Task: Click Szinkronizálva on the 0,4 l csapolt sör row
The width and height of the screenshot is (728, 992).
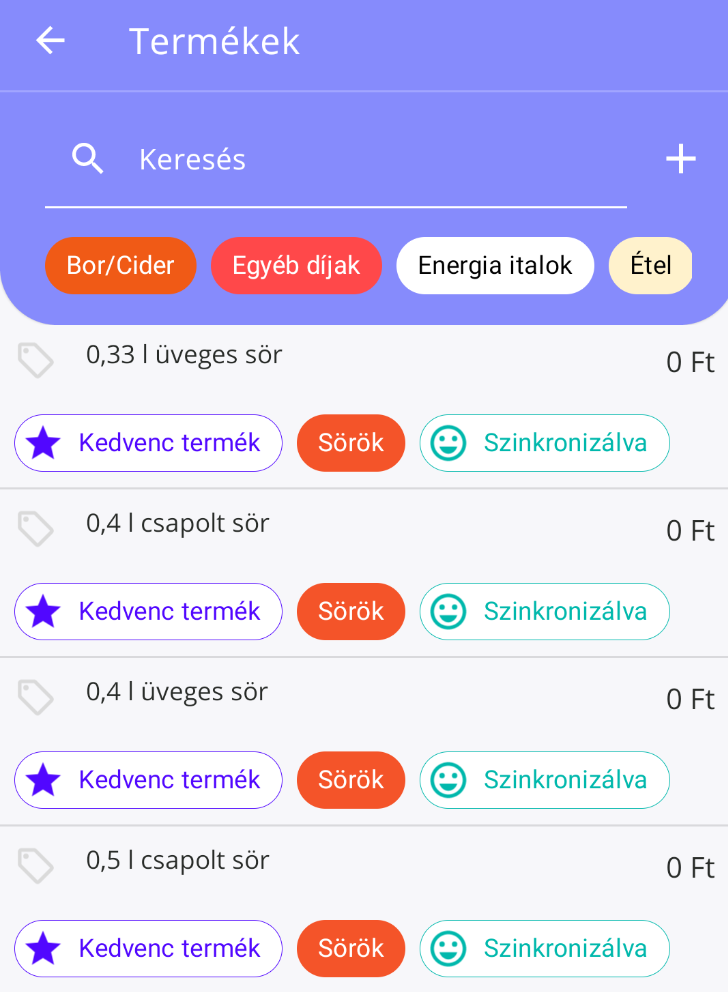Action: tap(544, 611)
